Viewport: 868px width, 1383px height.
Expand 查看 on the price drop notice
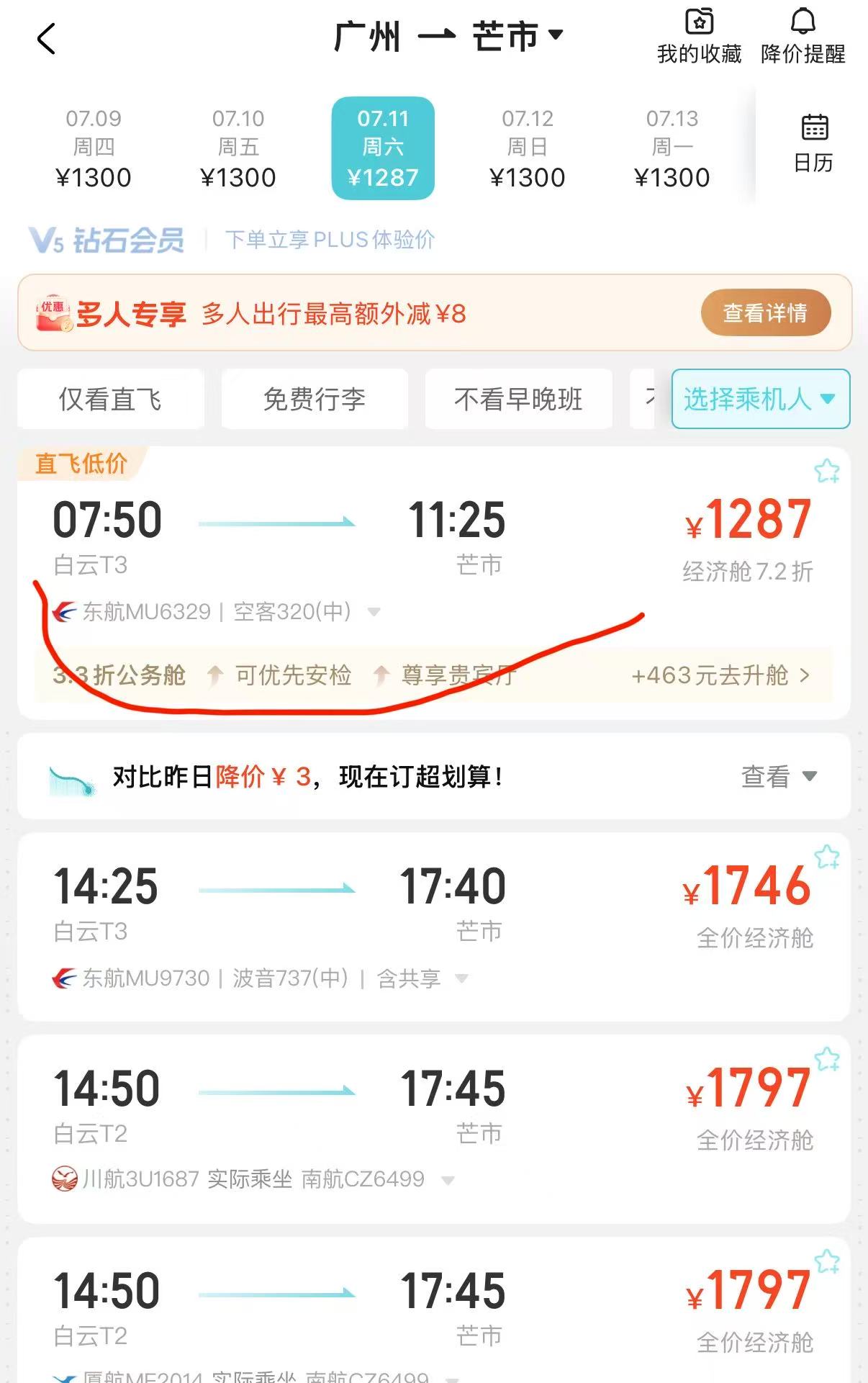[x=779, y=776]
